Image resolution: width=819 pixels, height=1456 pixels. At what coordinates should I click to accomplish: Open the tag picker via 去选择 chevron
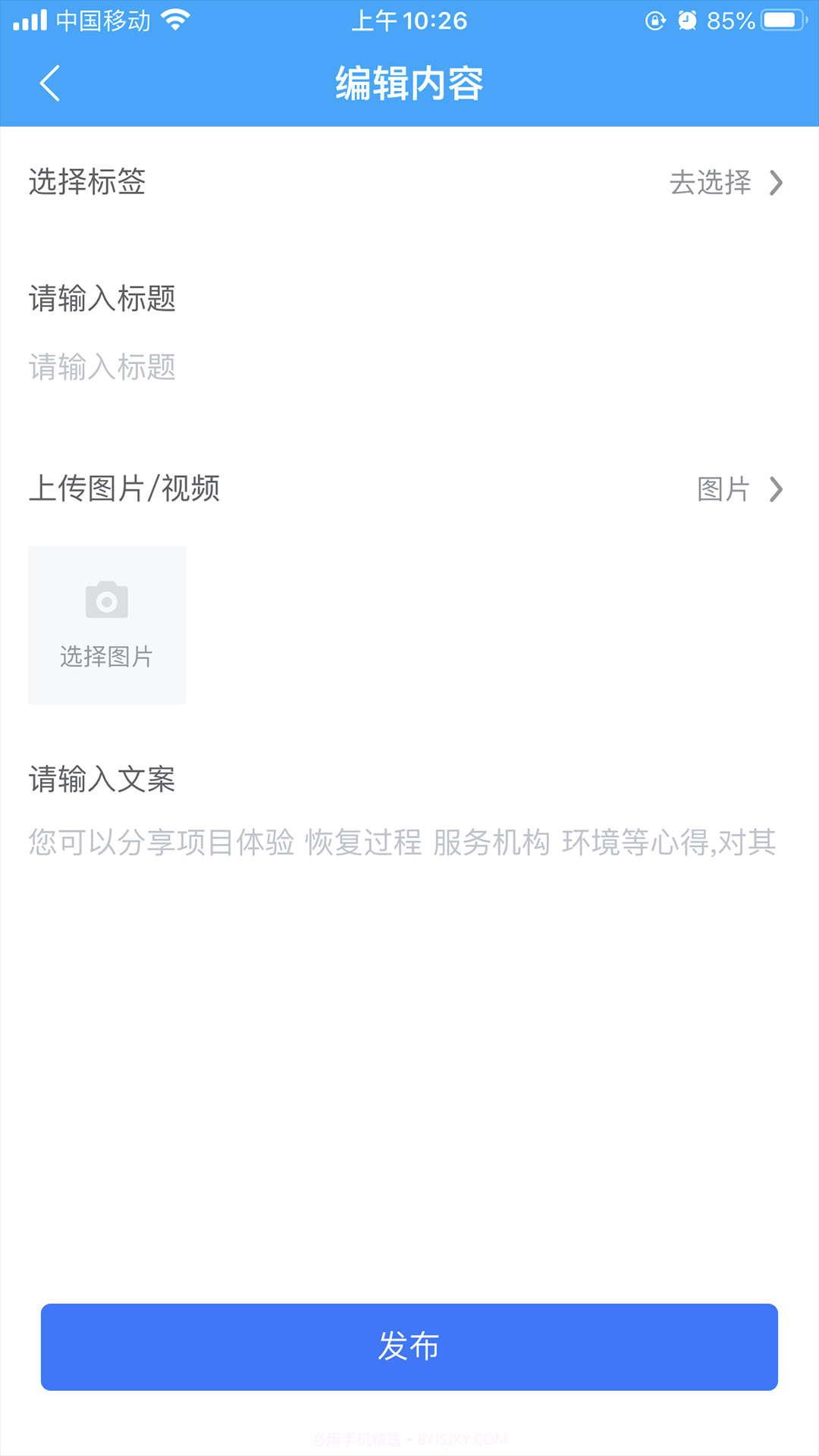[775, 184]
